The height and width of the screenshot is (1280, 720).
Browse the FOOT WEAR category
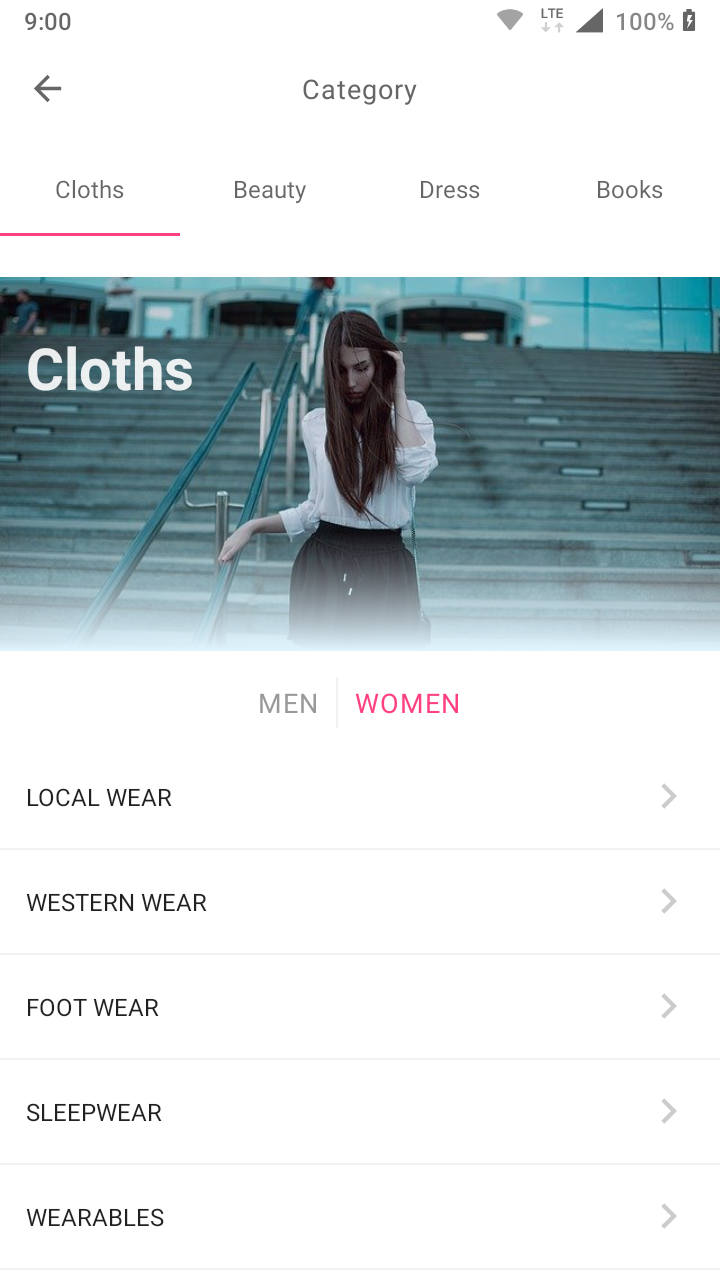360,1008
